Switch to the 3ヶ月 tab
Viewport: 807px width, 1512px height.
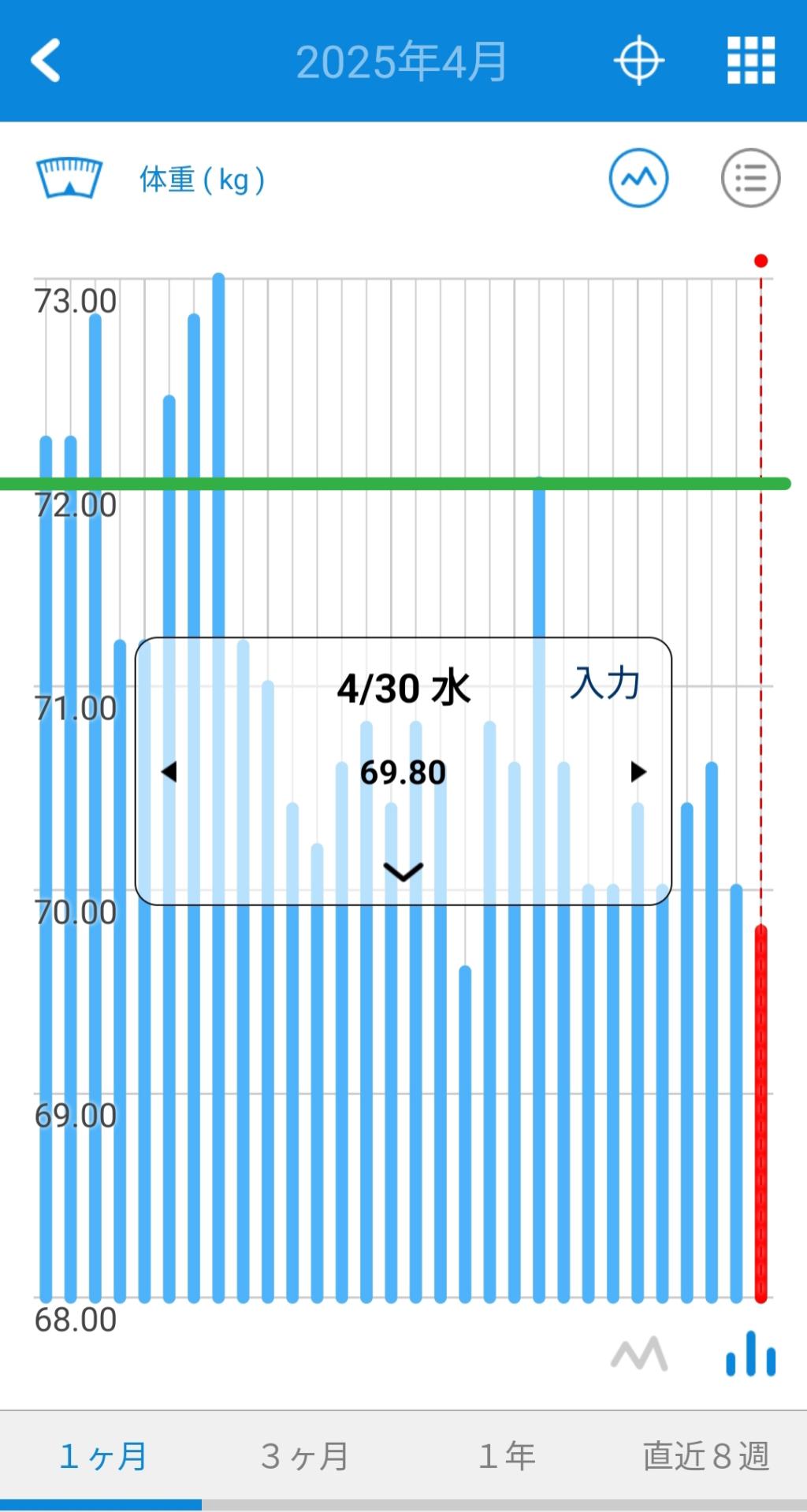coord(304,1456)
